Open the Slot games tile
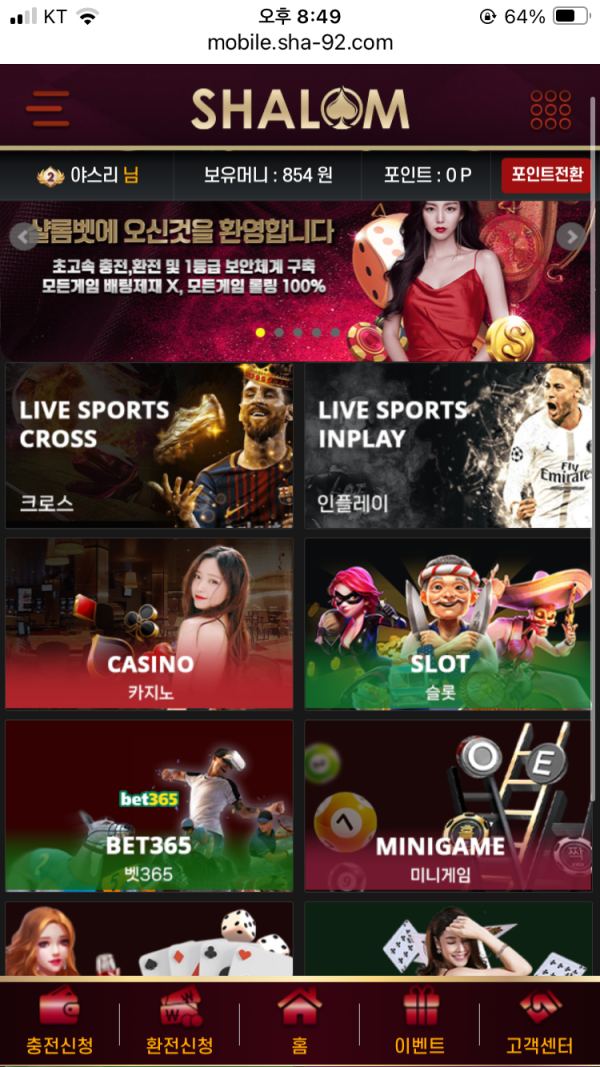The width and height of the screenshot is (600, 1067). (x=448, y=624)
